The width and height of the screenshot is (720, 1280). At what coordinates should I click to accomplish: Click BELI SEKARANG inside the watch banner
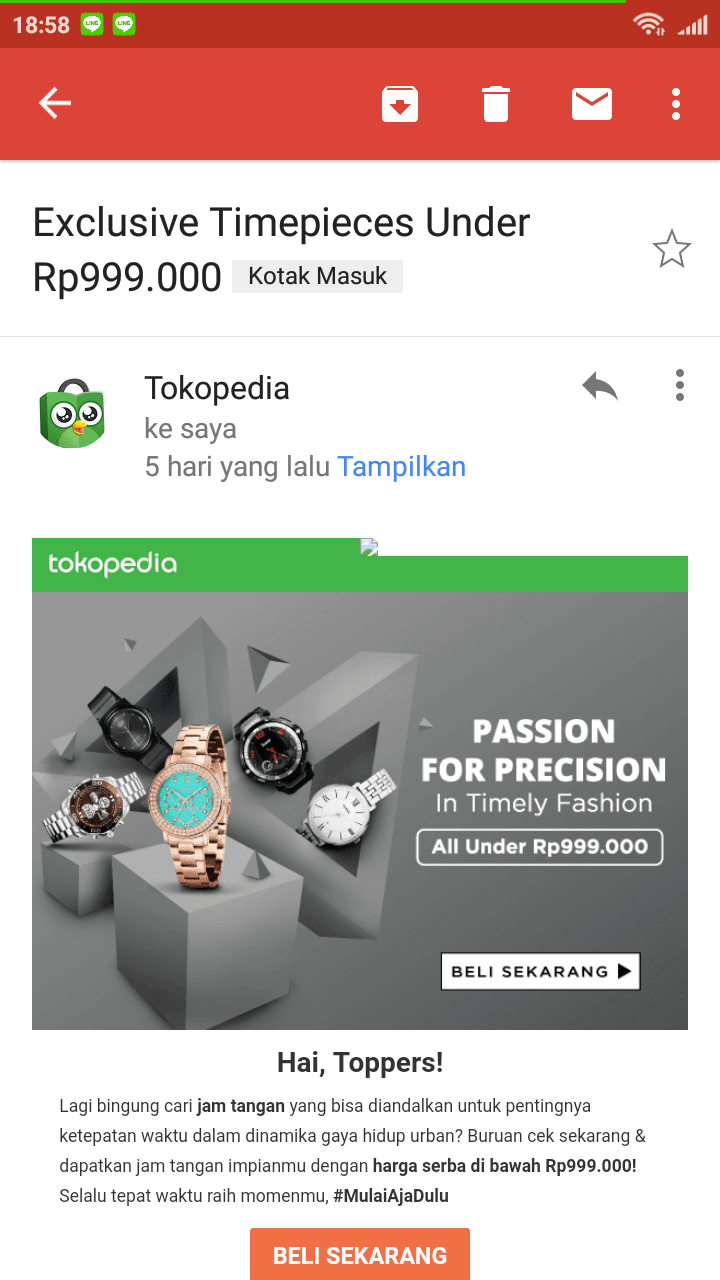pos(540,970)
